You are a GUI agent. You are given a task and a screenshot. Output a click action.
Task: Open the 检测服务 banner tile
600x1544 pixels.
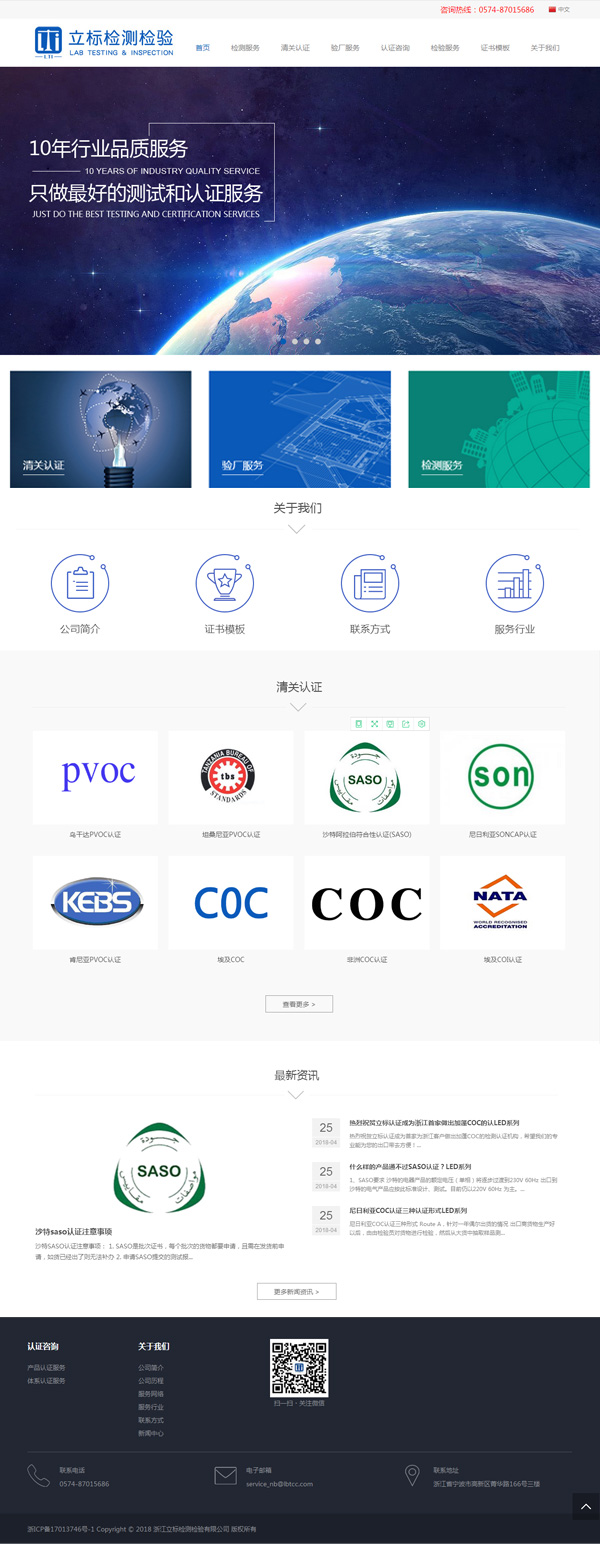[x=498, y=429]
